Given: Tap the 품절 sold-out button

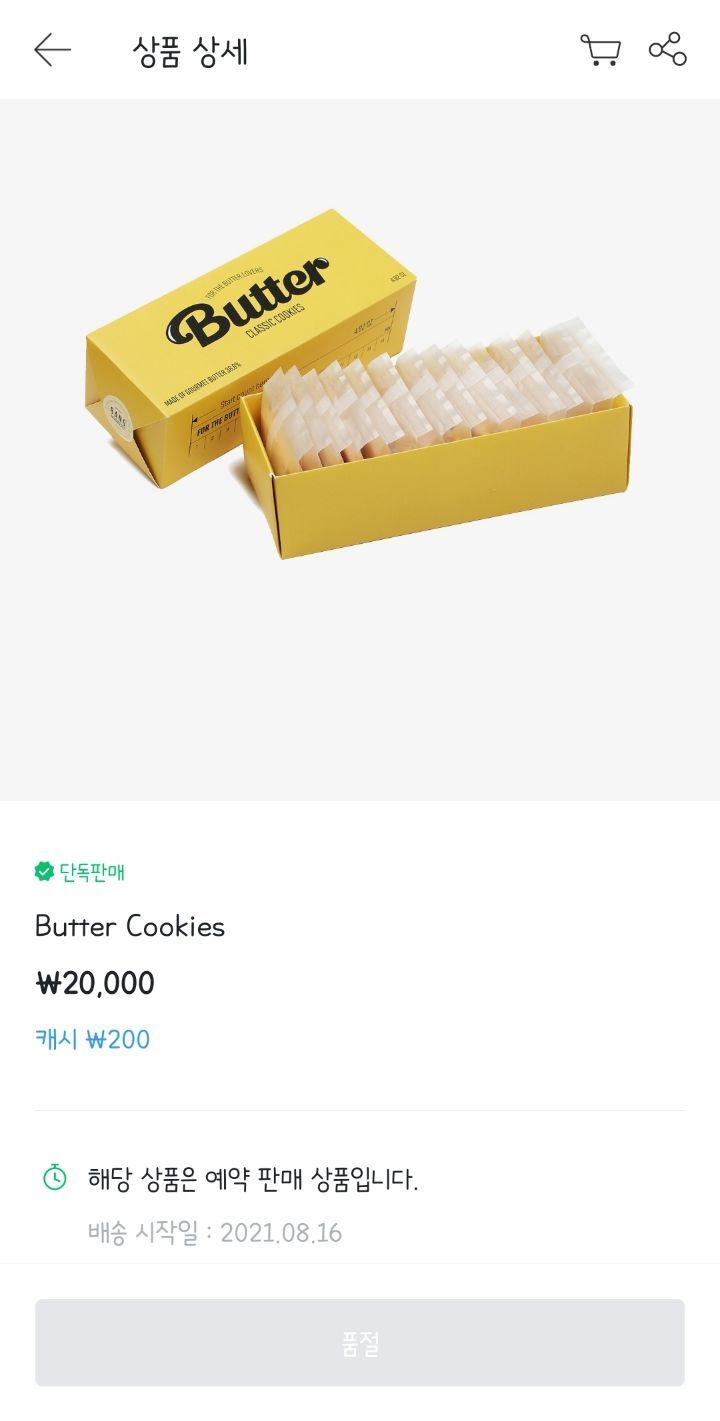Looking at the screenshot, I should pyautogui.click(x=360, y=1342).
